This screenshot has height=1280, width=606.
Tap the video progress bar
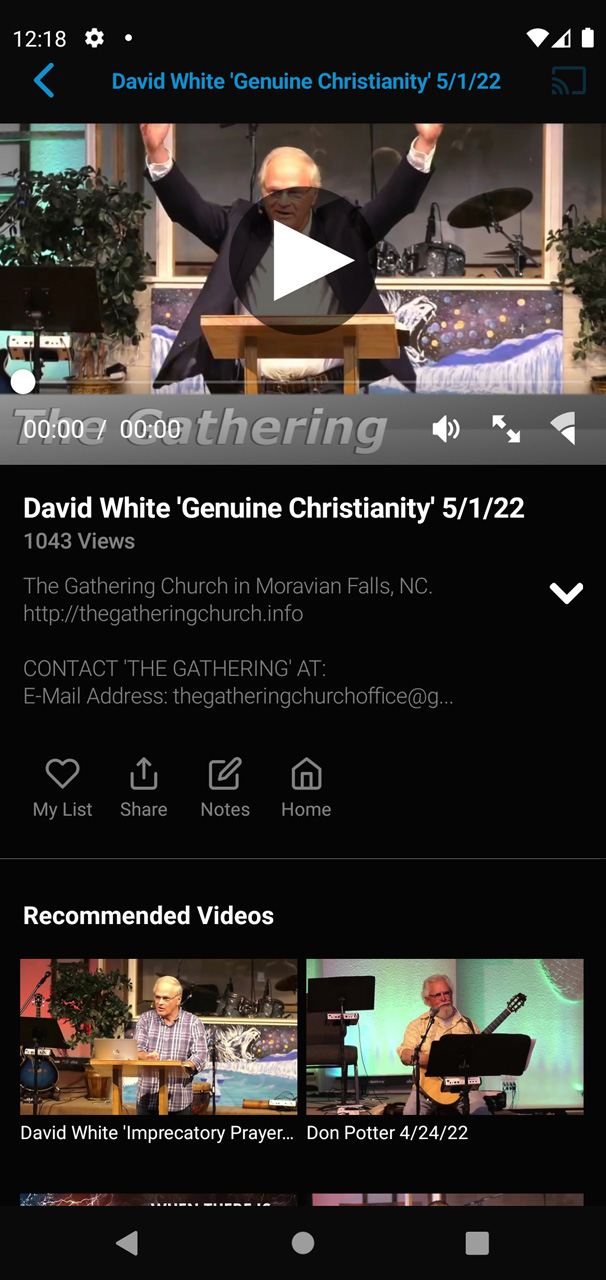(303, 382)
